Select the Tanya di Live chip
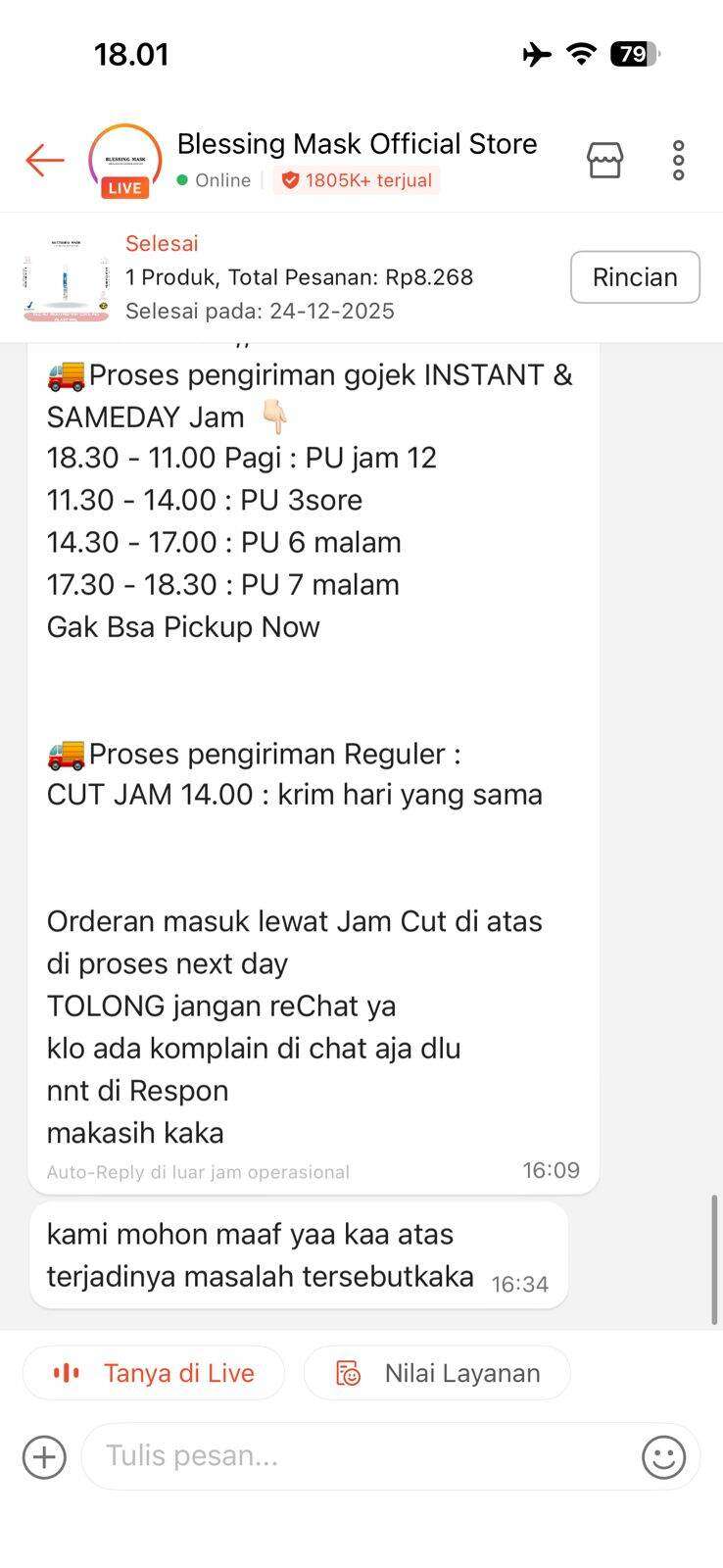Image resolution: width=723 pixels, height=1568 pixels. click(x=154, y=1373)
